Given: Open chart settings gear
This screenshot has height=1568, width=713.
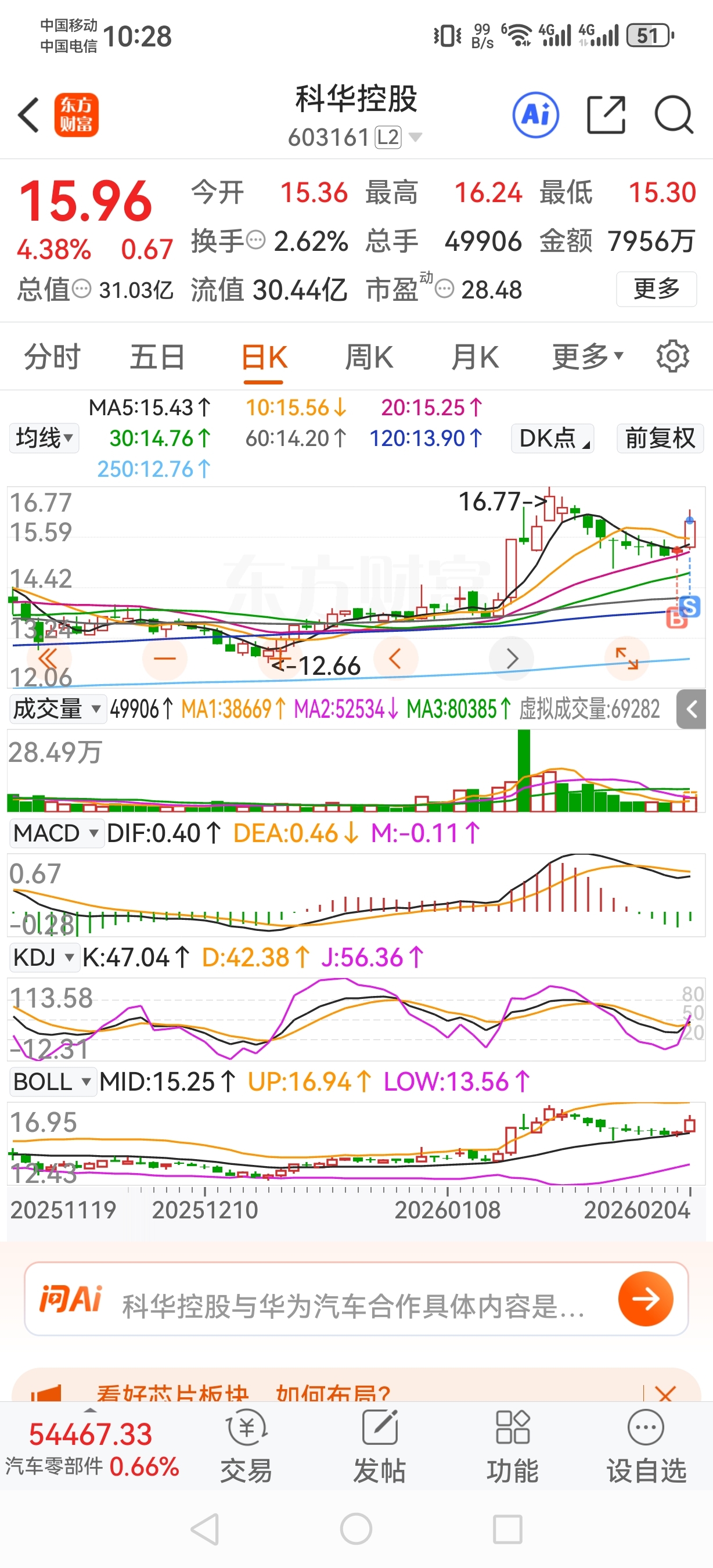Looking at the screenshot, I should [673, 357].
